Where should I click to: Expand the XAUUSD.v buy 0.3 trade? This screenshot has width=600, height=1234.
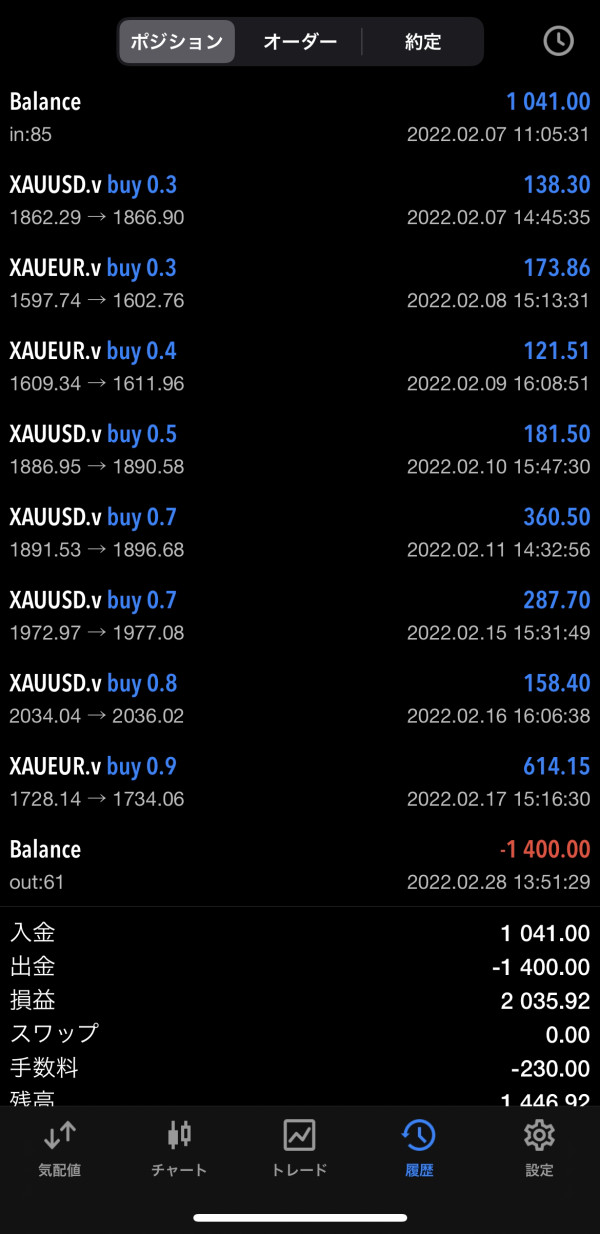tap(300, 200)
